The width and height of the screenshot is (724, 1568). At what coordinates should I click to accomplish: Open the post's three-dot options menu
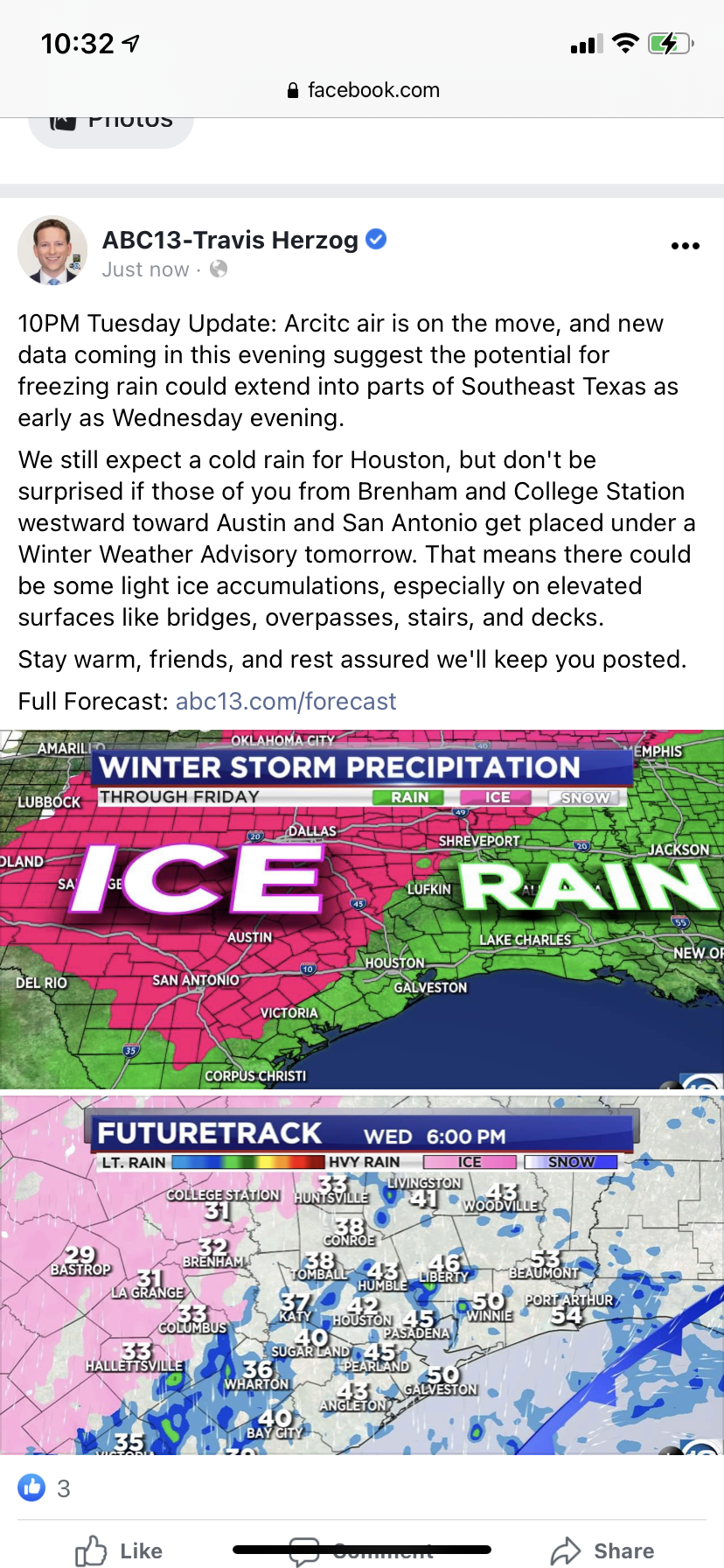point(685,246)
